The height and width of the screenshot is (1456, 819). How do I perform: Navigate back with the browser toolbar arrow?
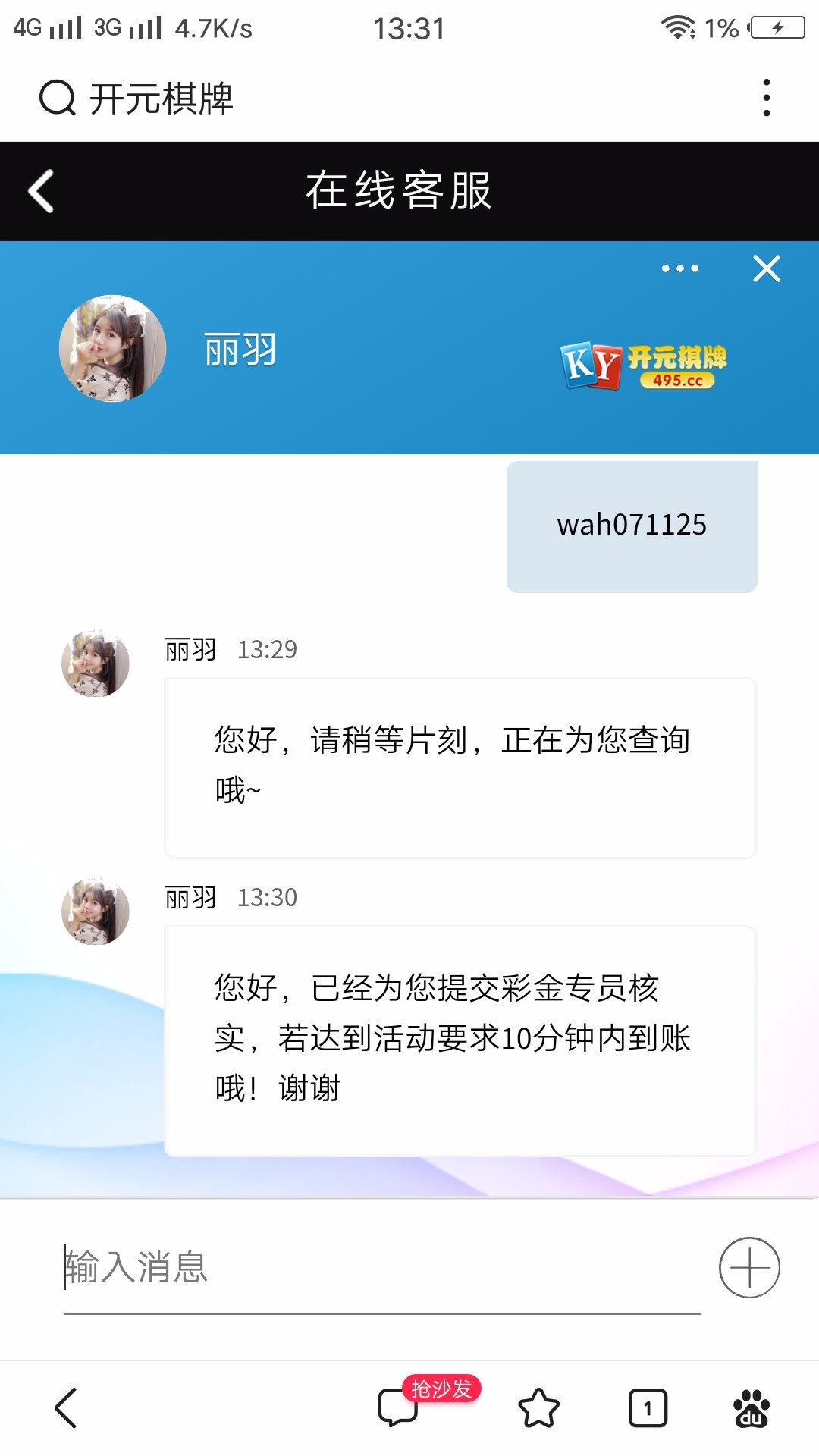pyautogui.click(x=66, y=1408)
